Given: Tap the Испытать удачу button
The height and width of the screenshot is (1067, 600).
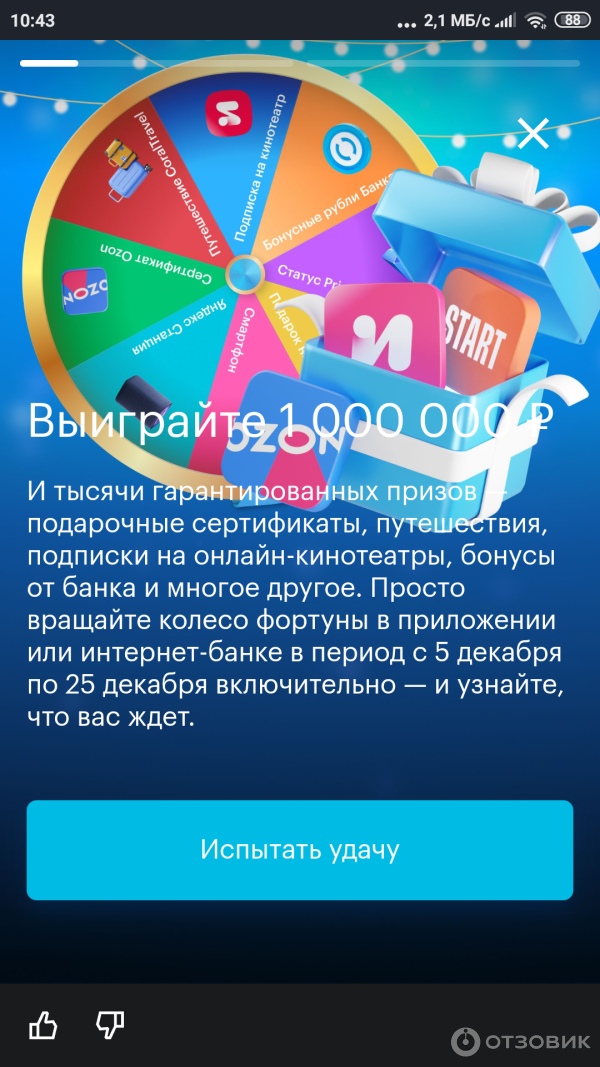Looking at the screenshot, I should pos(300,850).
